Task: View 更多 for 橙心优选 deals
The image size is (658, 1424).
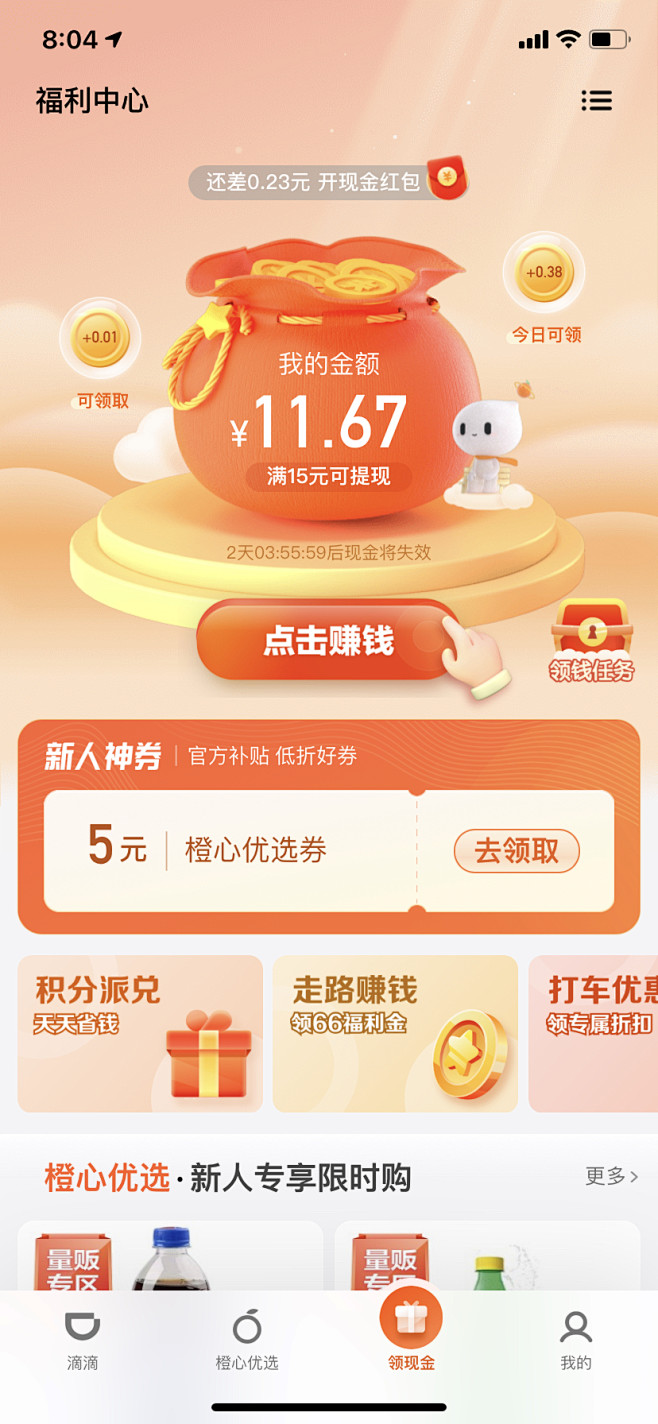Action: coord(611,1176)
